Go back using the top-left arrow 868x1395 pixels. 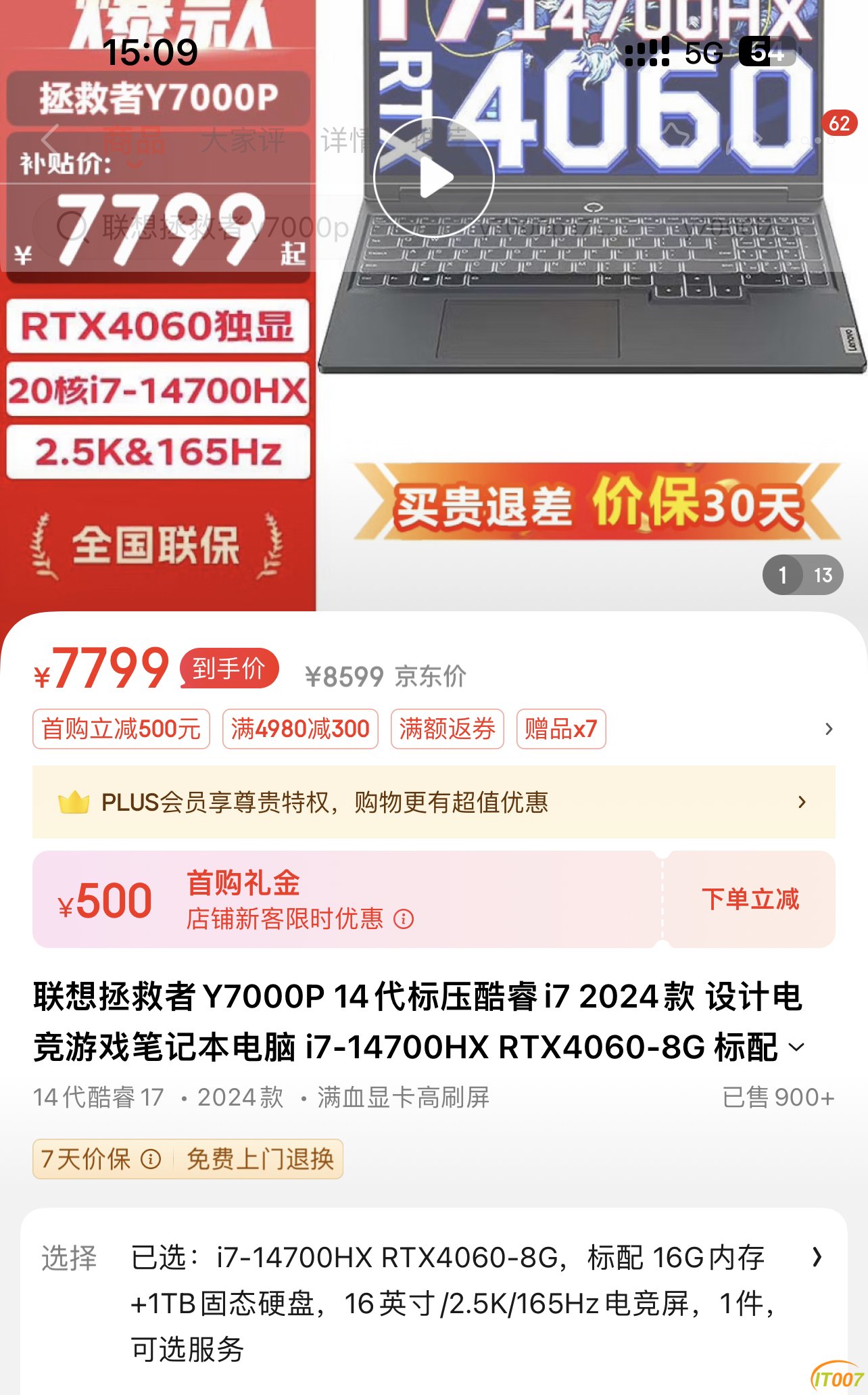[x=49, y=140]
